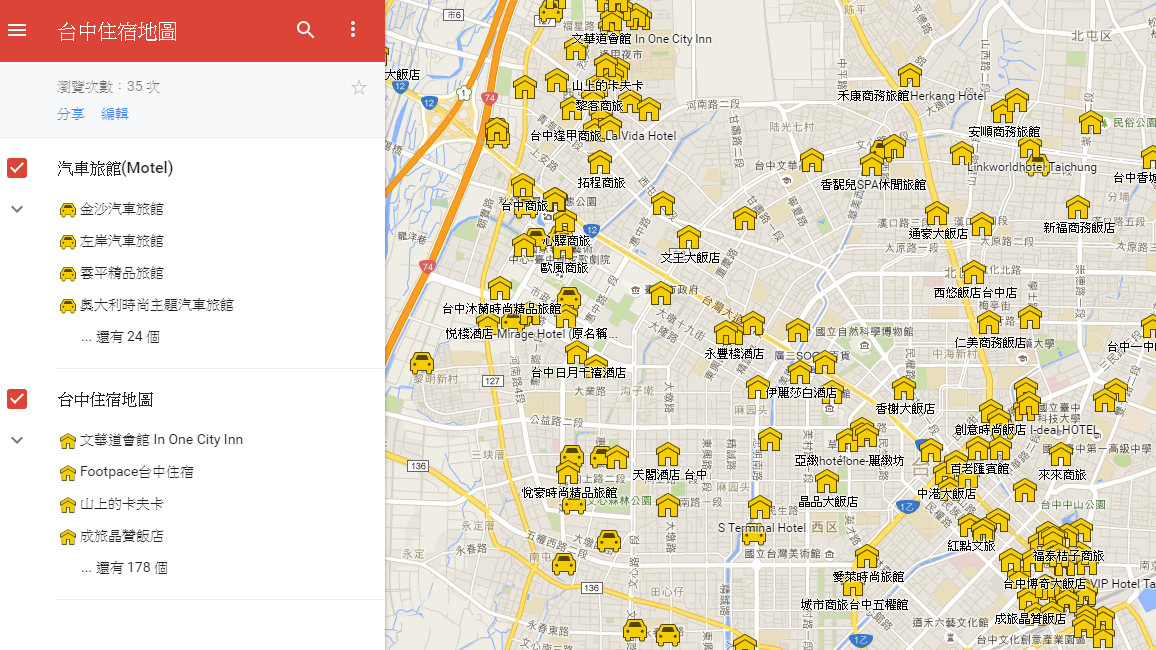Open 山上的卡夫卡 entry
This screenshot has height=650, width=1156.
(x=121, y=504)
